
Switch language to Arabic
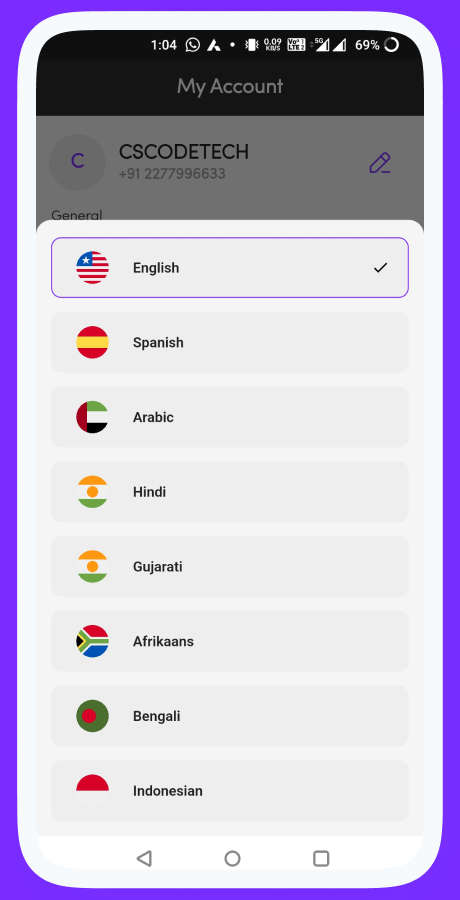pyautogui.click(x=230, y=417)
